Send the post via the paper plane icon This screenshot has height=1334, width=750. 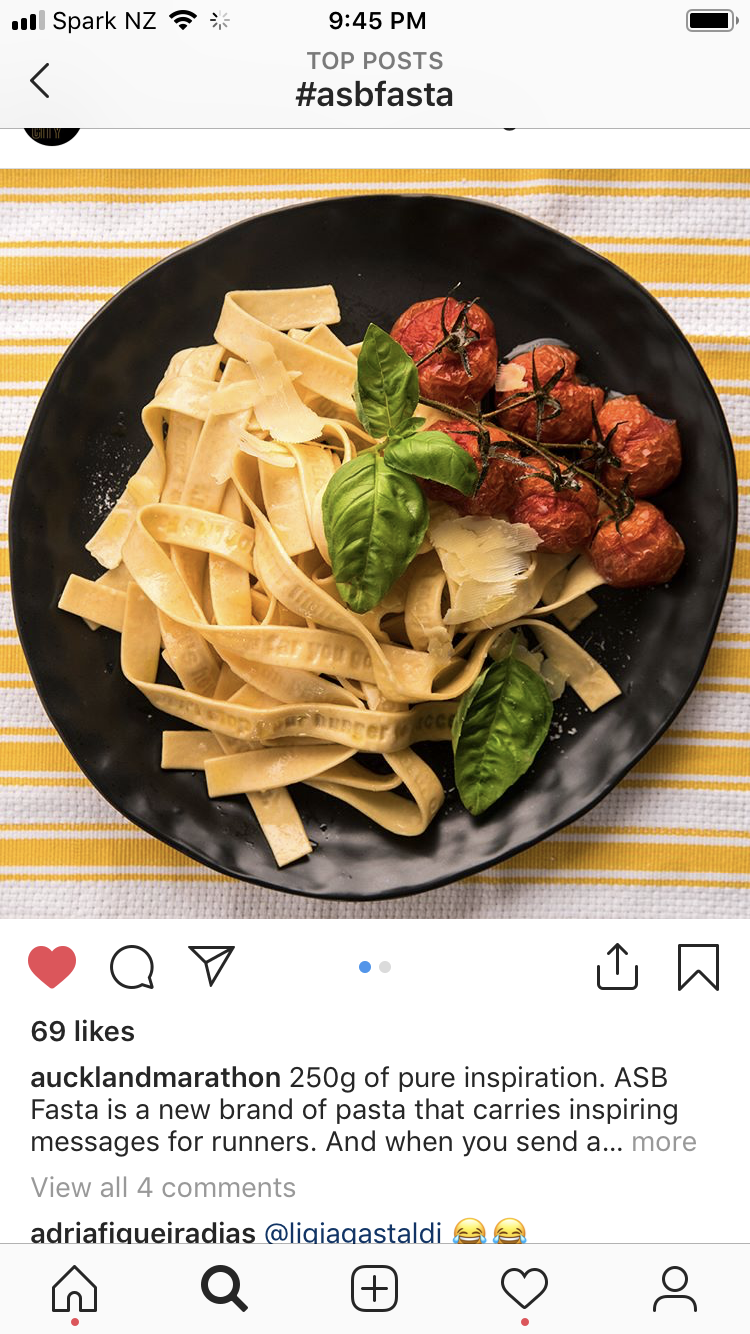coord(211,966)
